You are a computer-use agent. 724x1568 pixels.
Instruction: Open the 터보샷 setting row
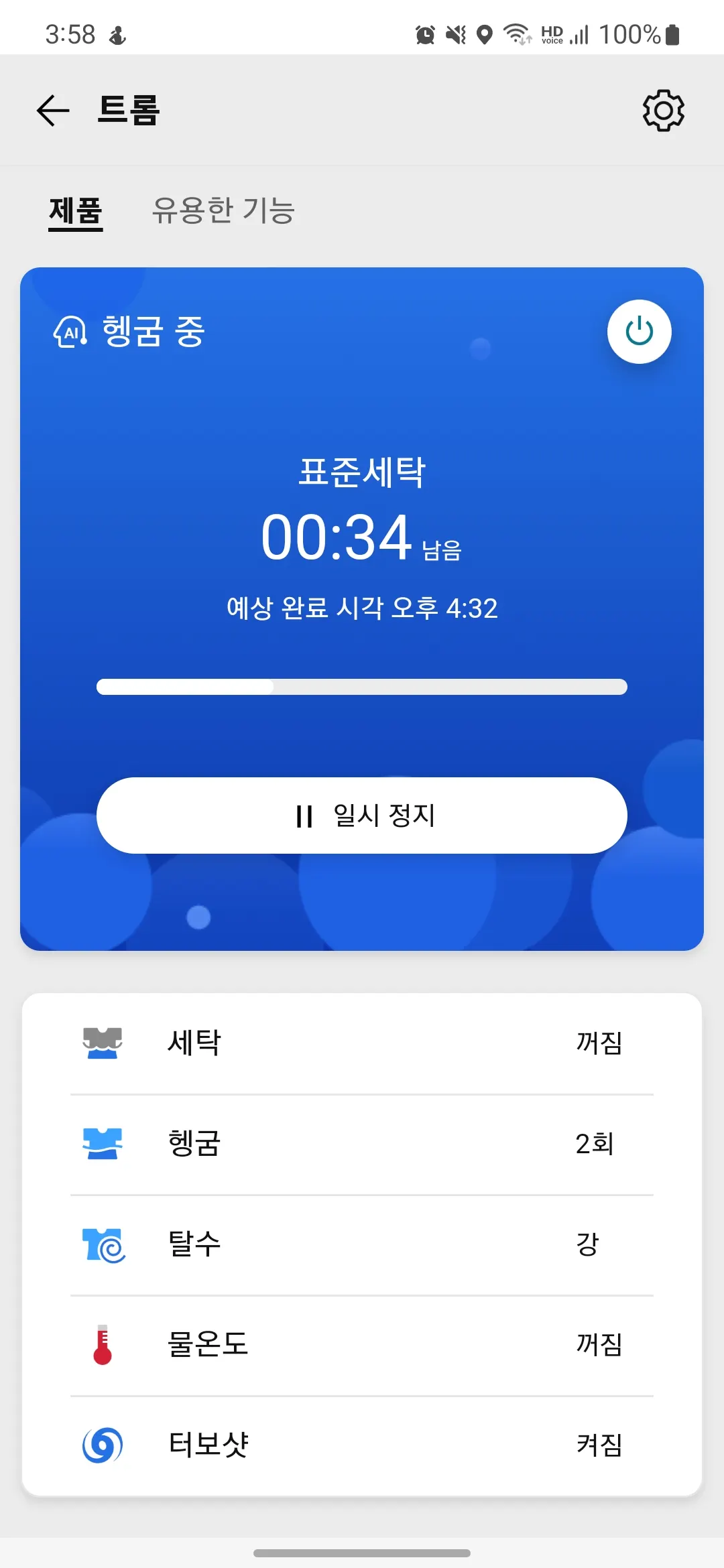click(x=362, y=1445)
